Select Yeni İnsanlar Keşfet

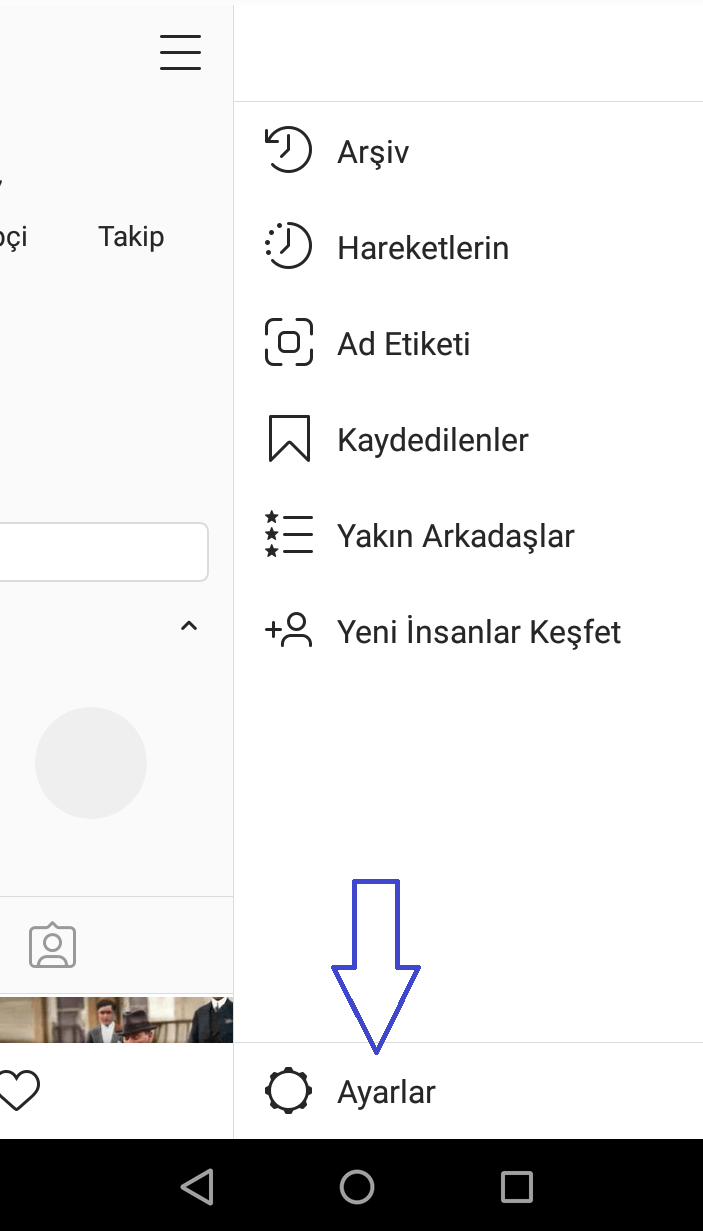468,632
